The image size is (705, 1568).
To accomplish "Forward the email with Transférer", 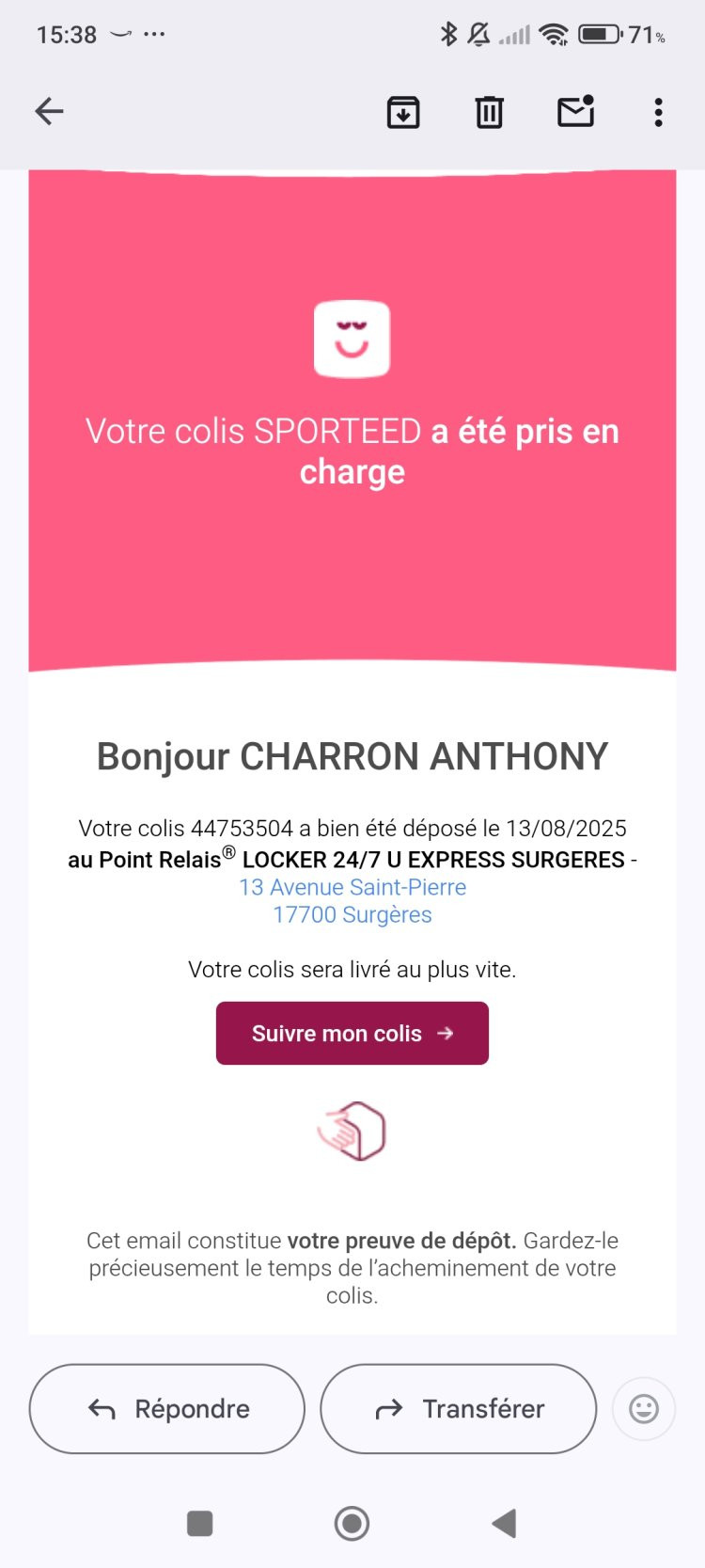I will (x=459, y=1408).
